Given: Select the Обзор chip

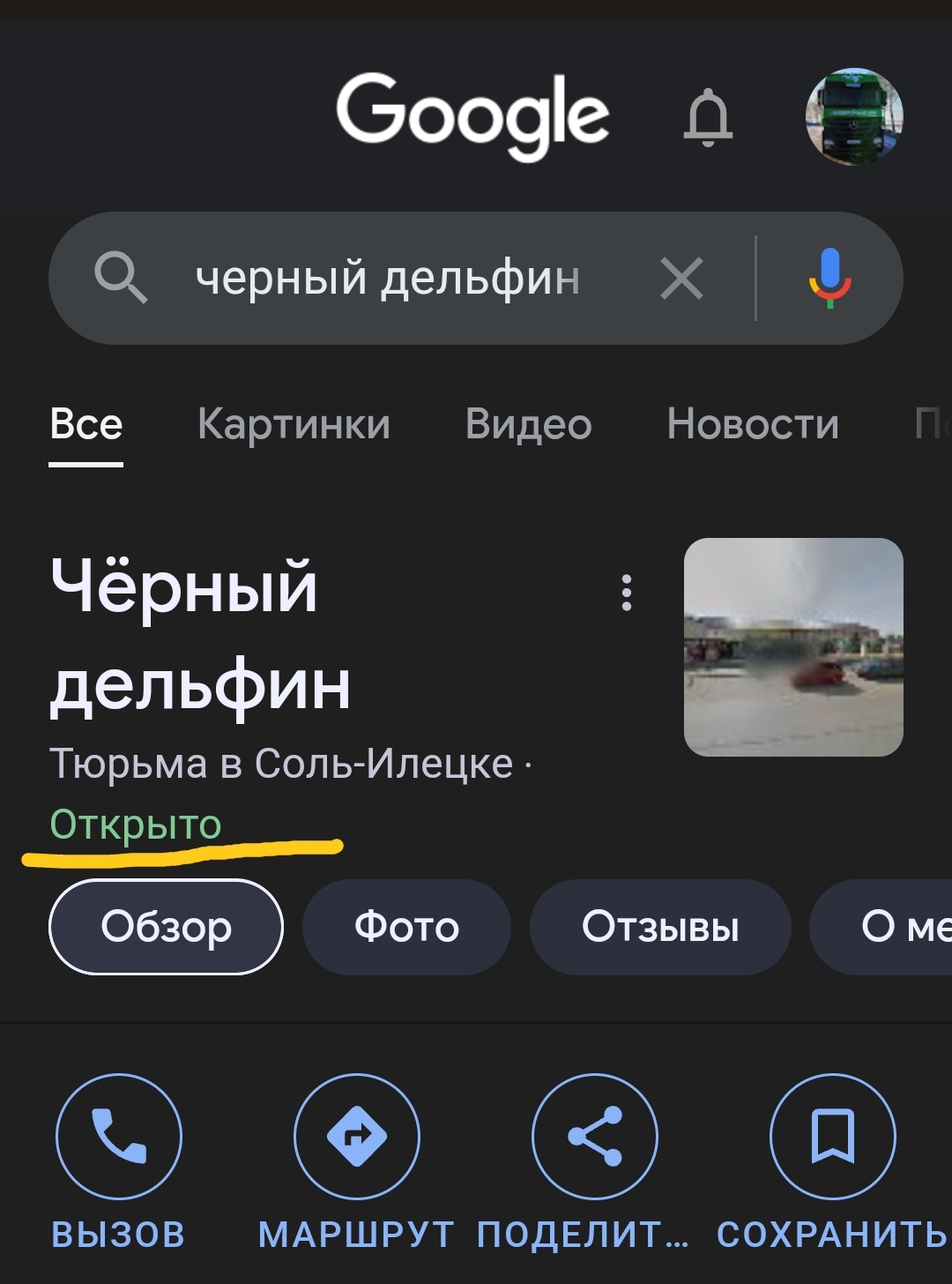Looking at the screenshot, I should pyautogui.click(x=166, y=927).
